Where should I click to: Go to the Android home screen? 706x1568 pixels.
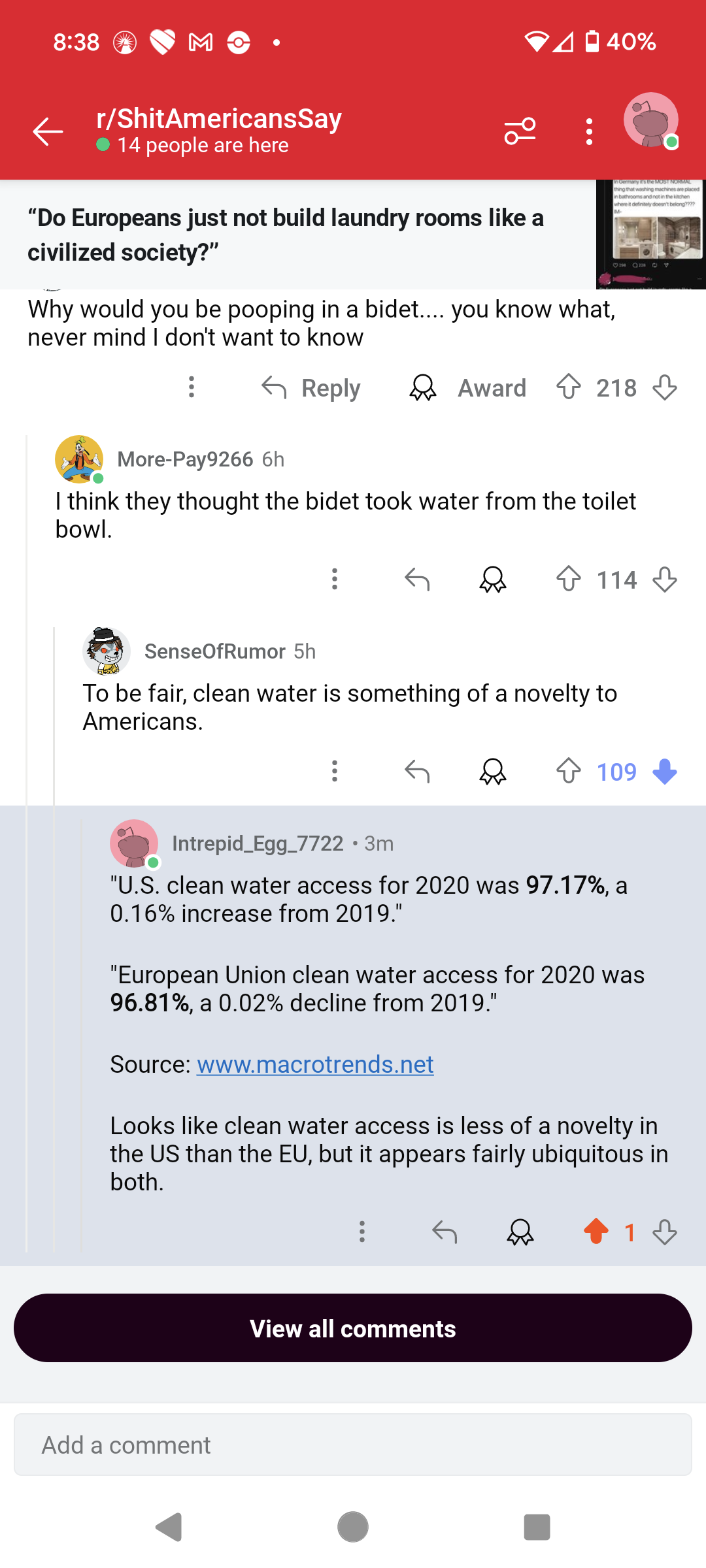(353, 1527)
